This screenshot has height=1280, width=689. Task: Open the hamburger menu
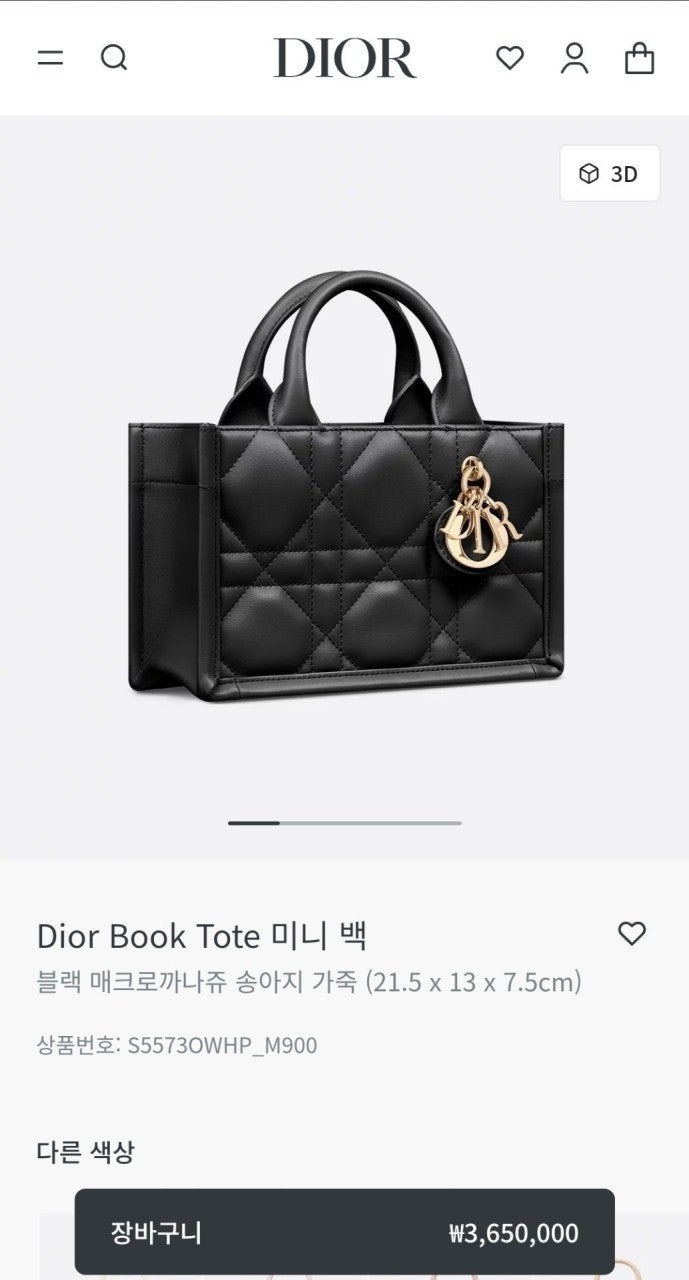50,58
